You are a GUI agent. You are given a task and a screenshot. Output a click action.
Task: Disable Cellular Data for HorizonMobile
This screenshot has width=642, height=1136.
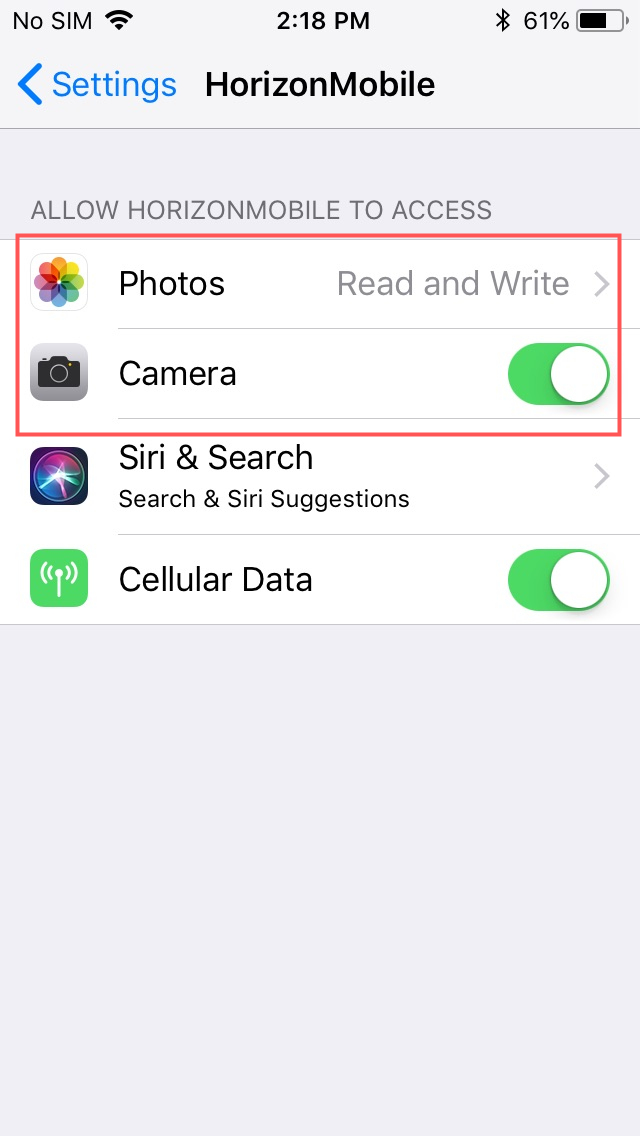tap(558, 580)
